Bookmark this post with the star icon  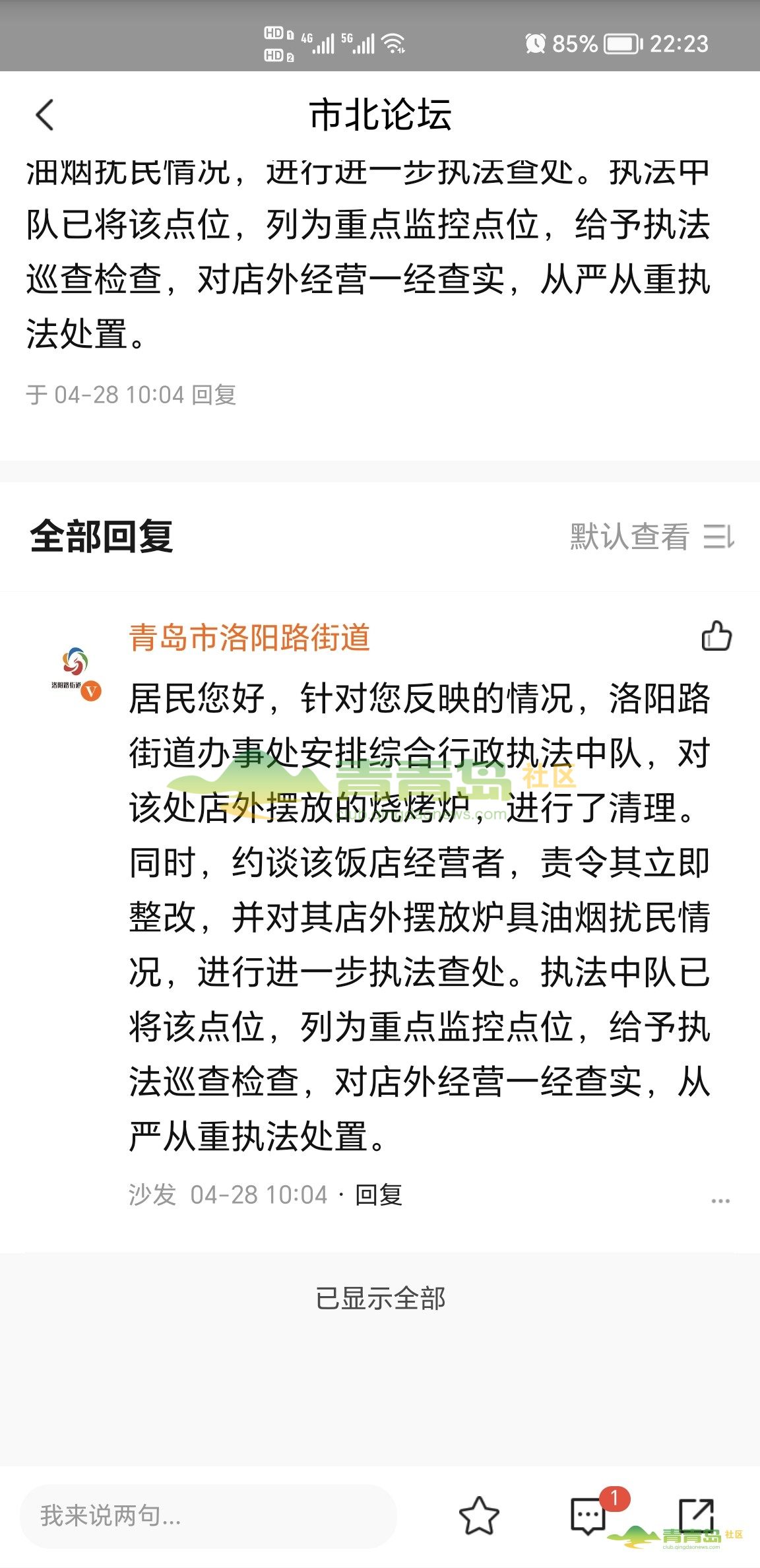tap(479, 1516)
